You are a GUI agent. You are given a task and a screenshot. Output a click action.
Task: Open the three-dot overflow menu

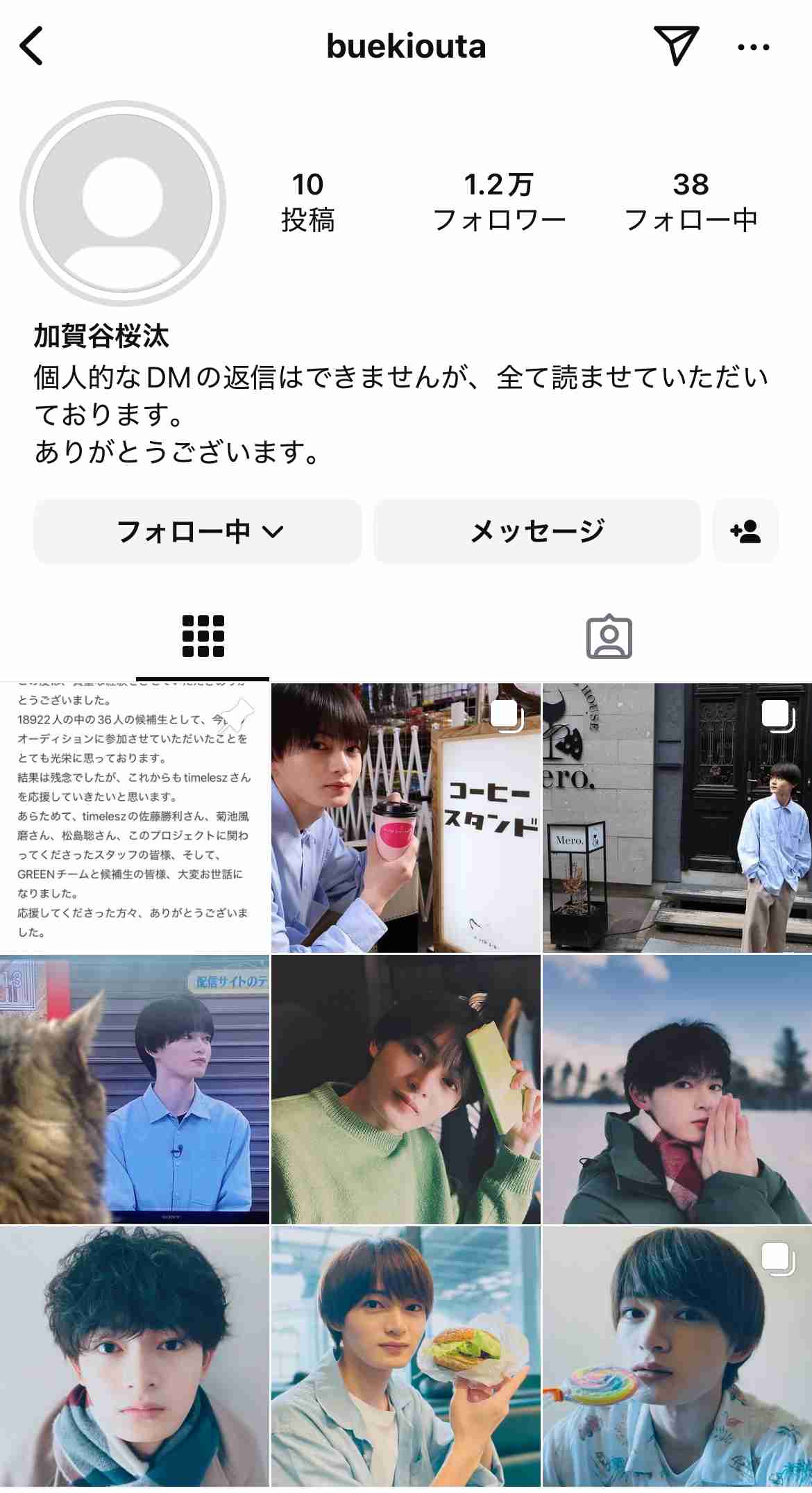pyautogui.click(x=753, y=47)
